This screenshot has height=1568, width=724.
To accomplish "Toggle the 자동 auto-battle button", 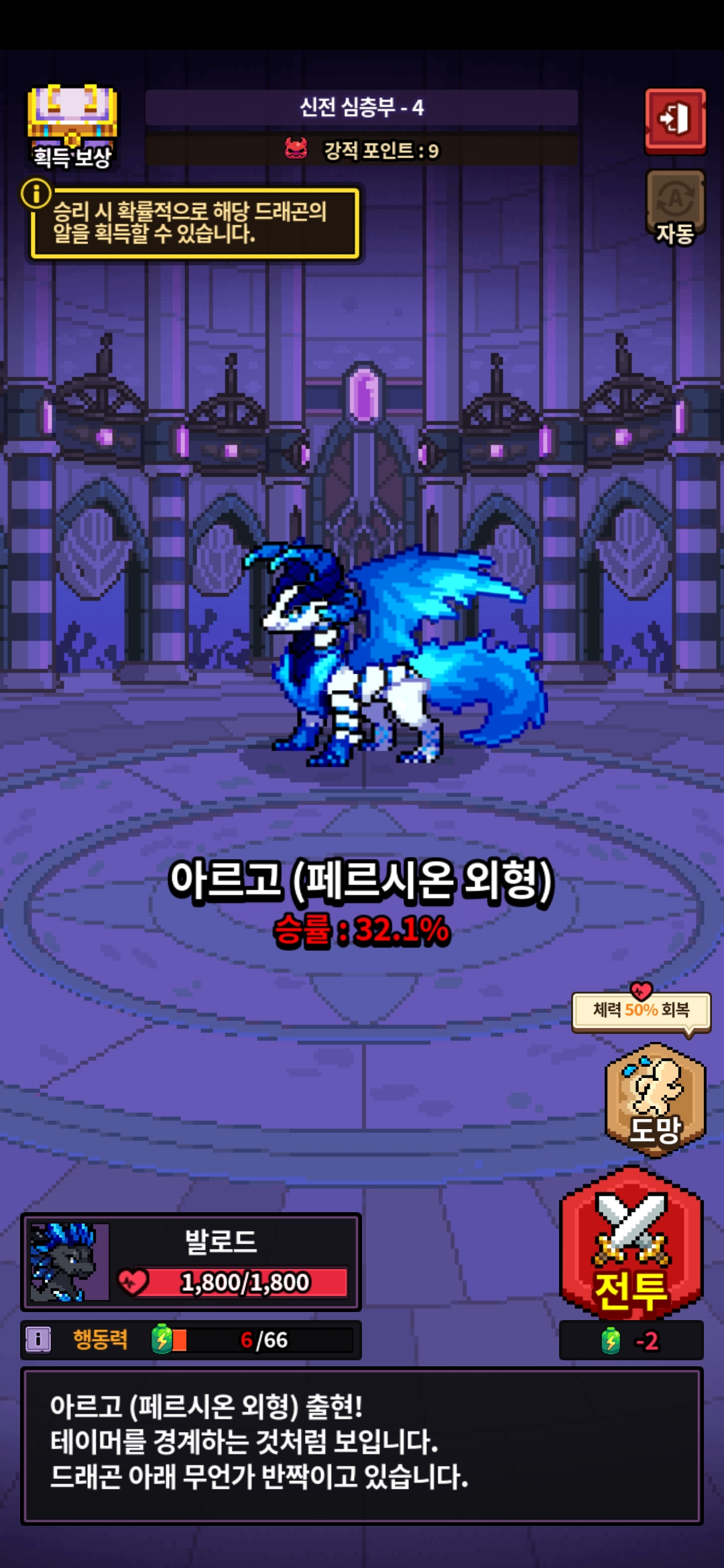I will (675, 206).
